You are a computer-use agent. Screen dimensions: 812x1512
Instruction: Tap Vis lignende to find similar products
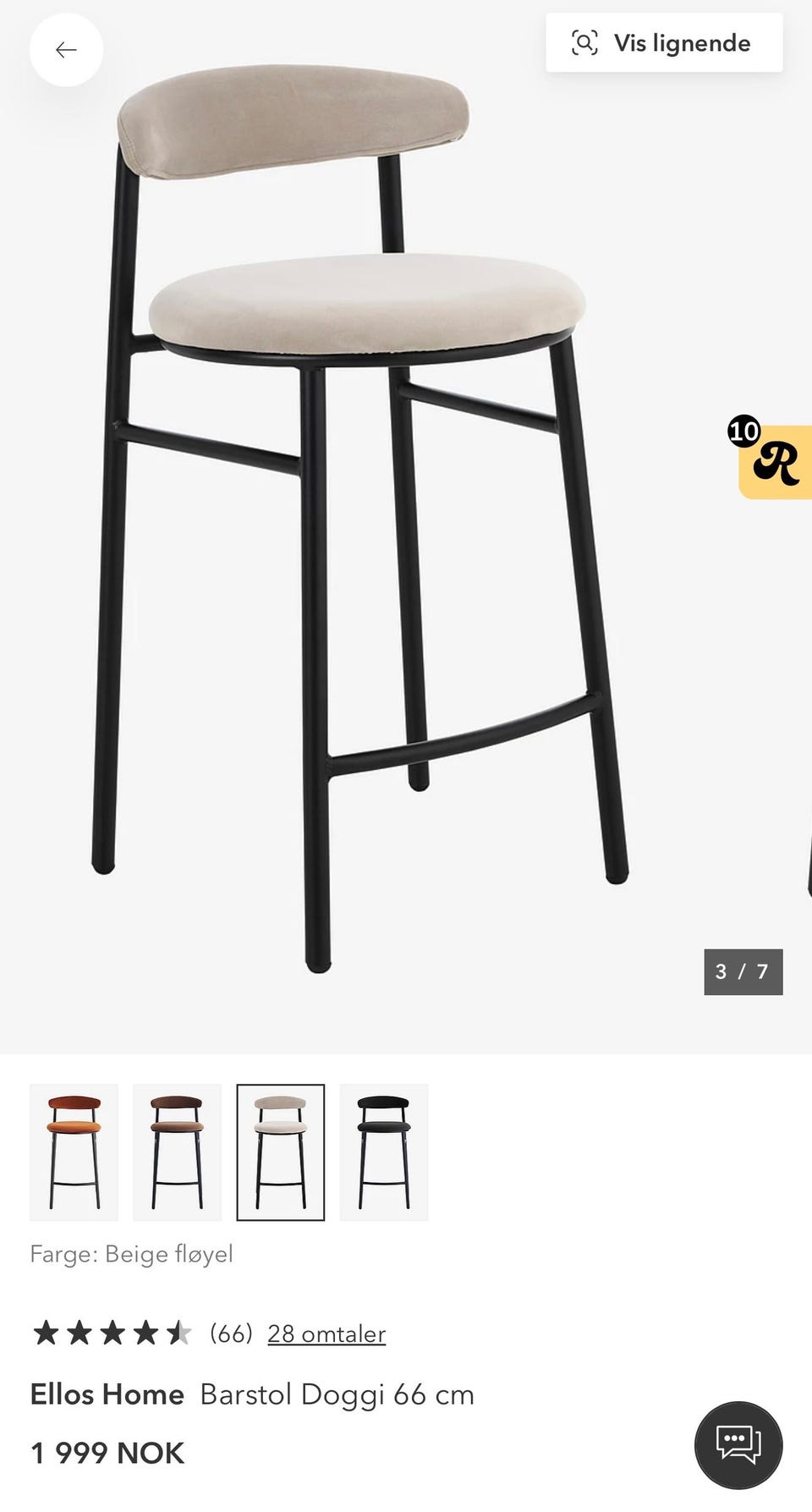point(664,43)
